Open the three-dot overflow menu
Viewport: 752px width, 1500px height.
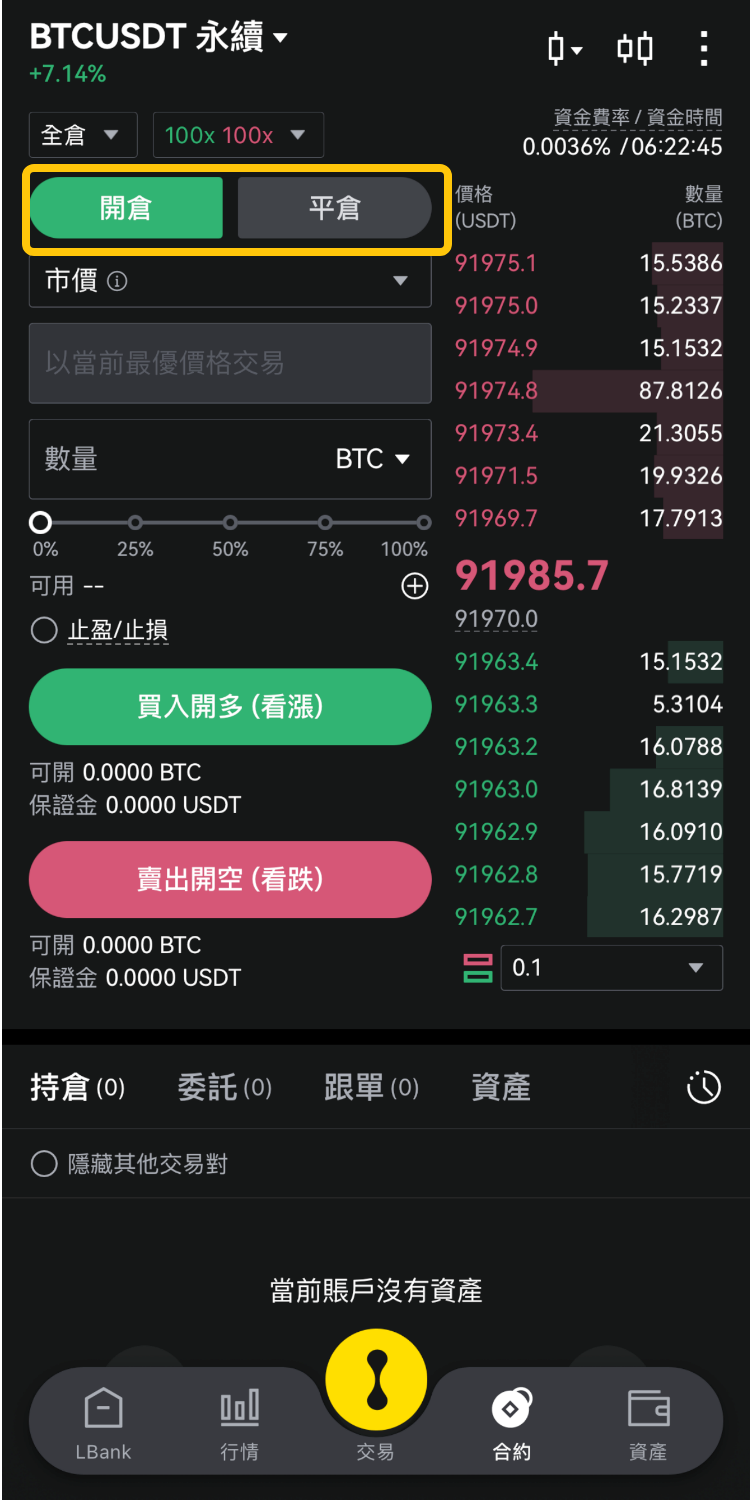click(704, 48)
